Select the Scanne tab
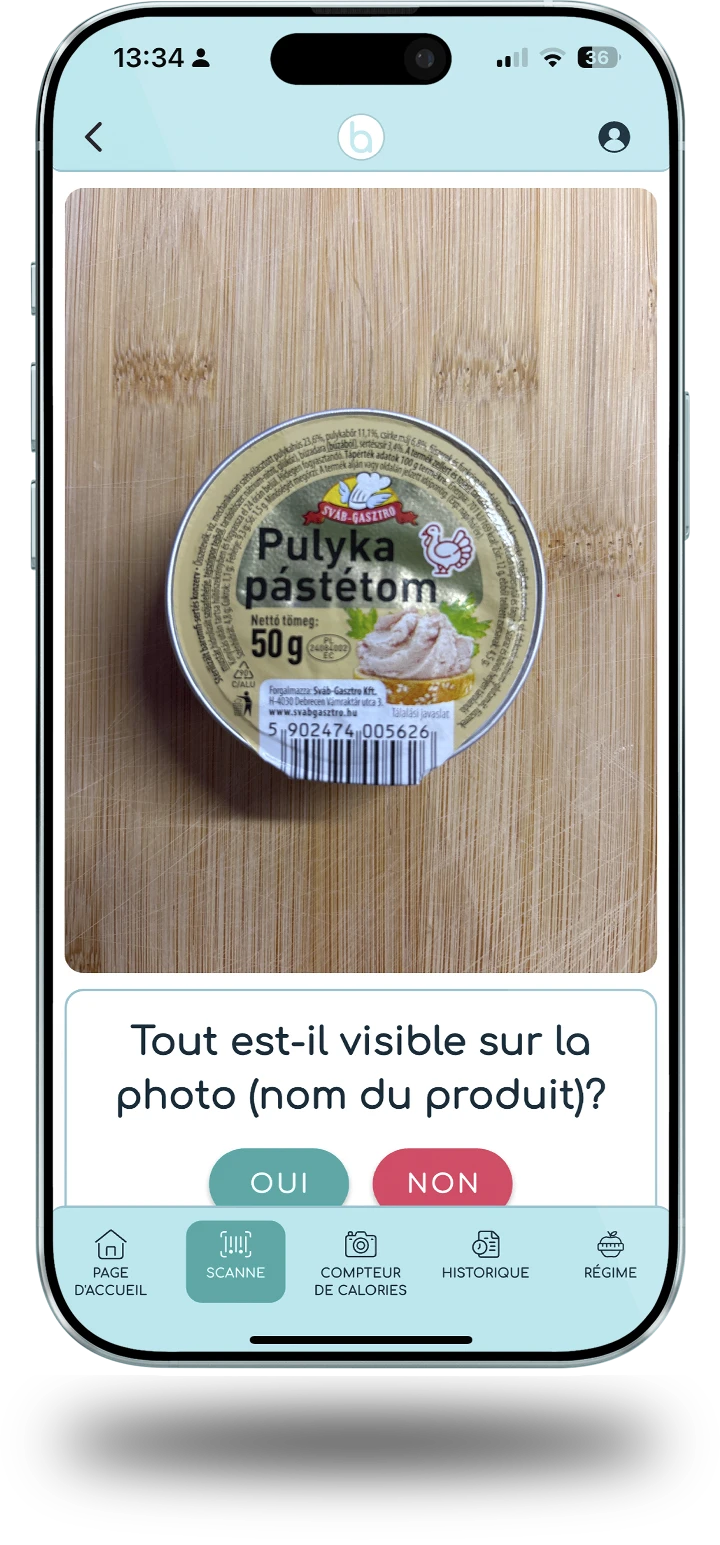720x1545 pixels. tap(235, 1260)
